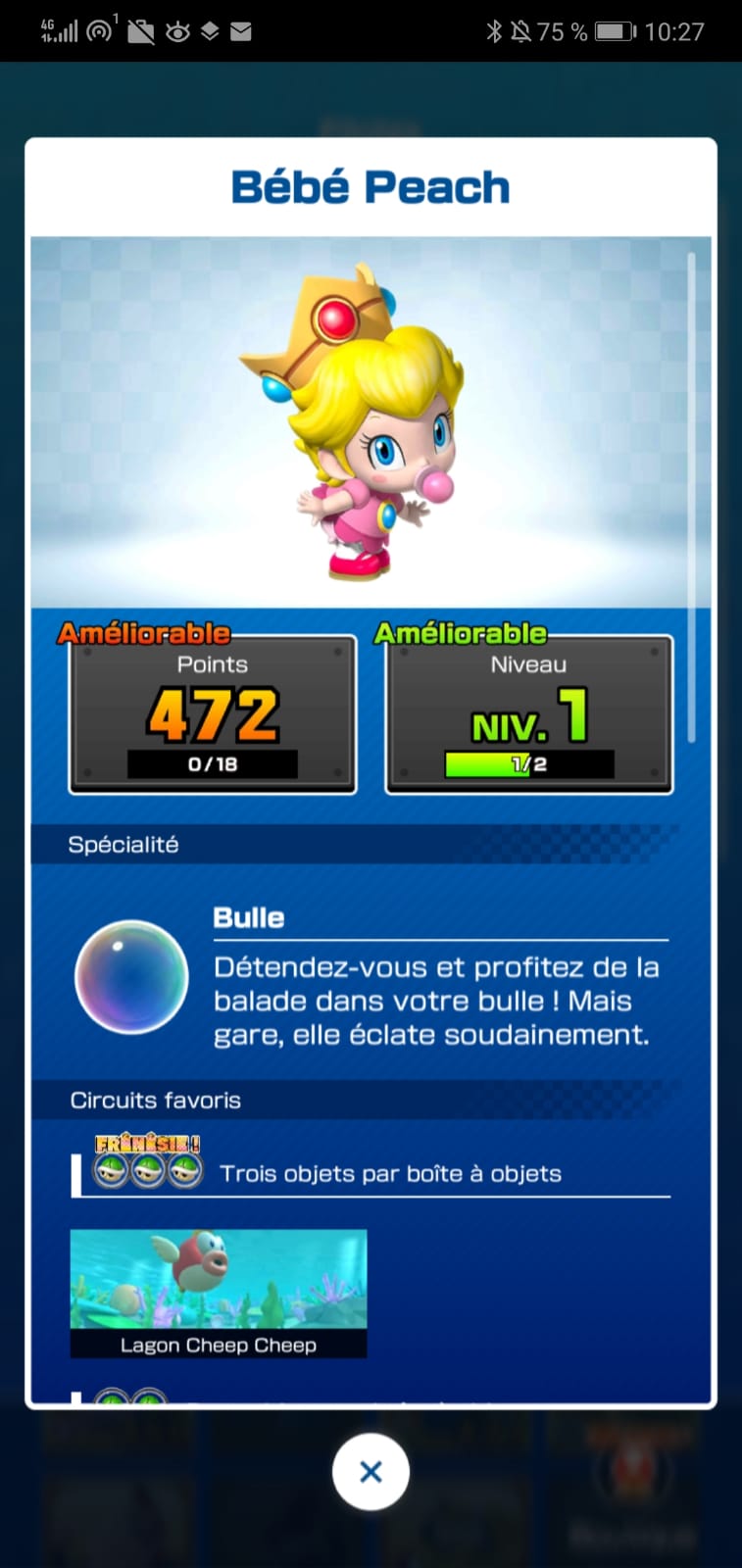Open the upgradable Niveau level panel
Image resolution: width=742 pixels, height=1568 pixels.
(529, 714)
